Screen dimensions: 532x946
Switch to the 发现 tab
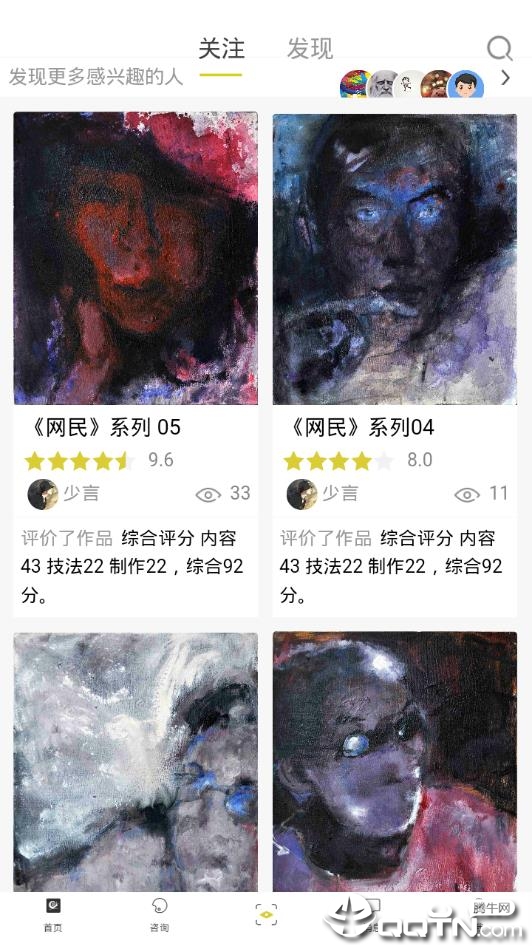tap(309, 49)
